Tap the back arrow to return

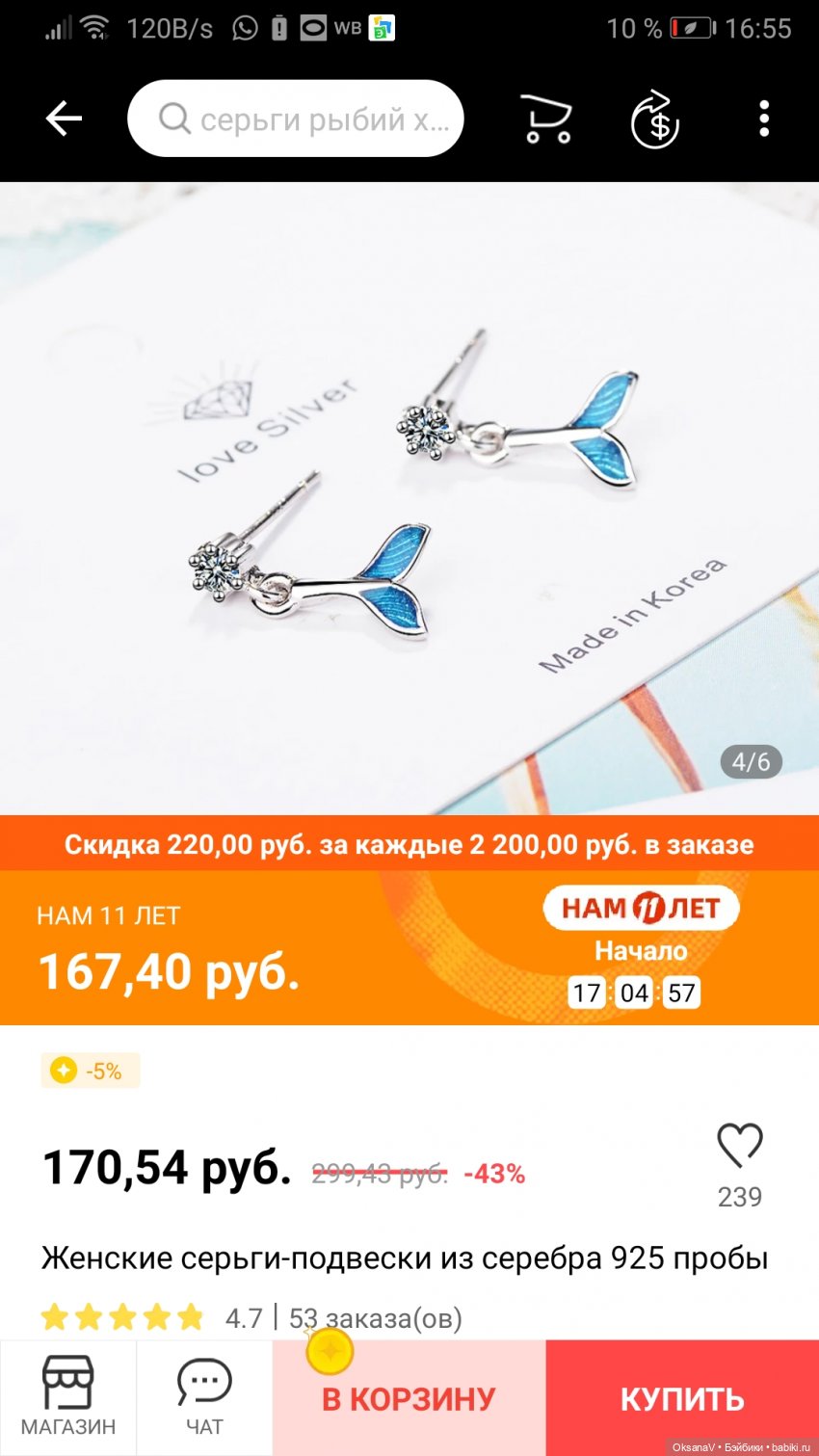[63, 118]
